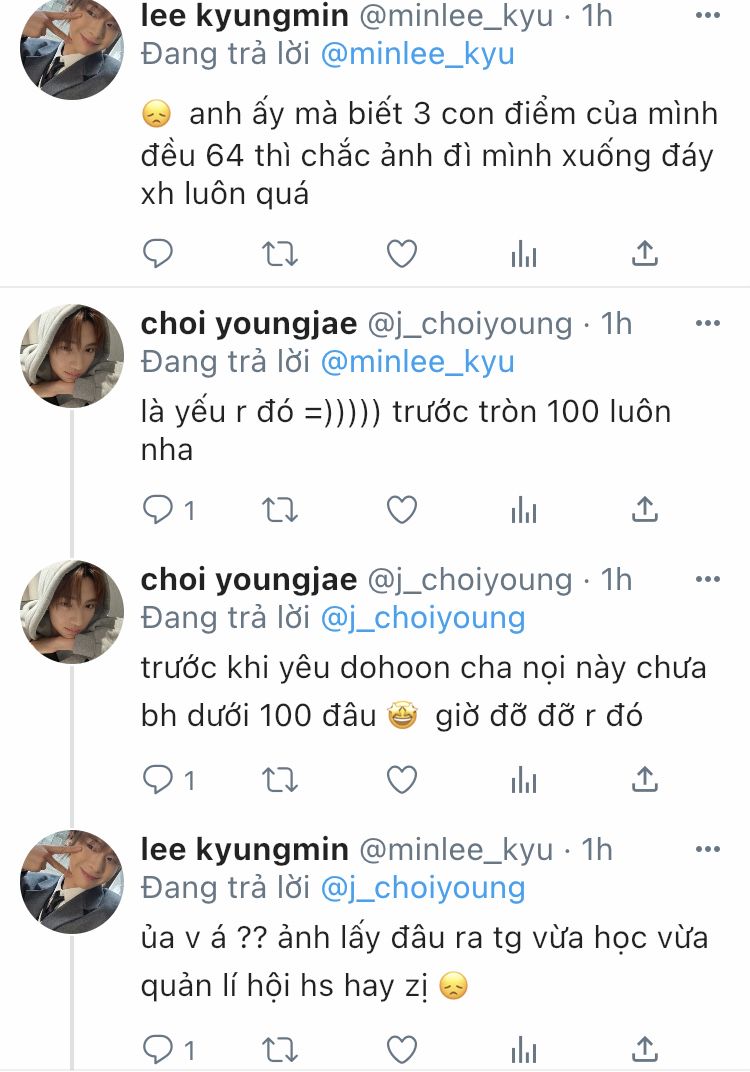Open choi youngjae's avatar on 'là yếu r đó' tweet
Viewport: 750px width, 1072px height.
click(x=73, y=356)
